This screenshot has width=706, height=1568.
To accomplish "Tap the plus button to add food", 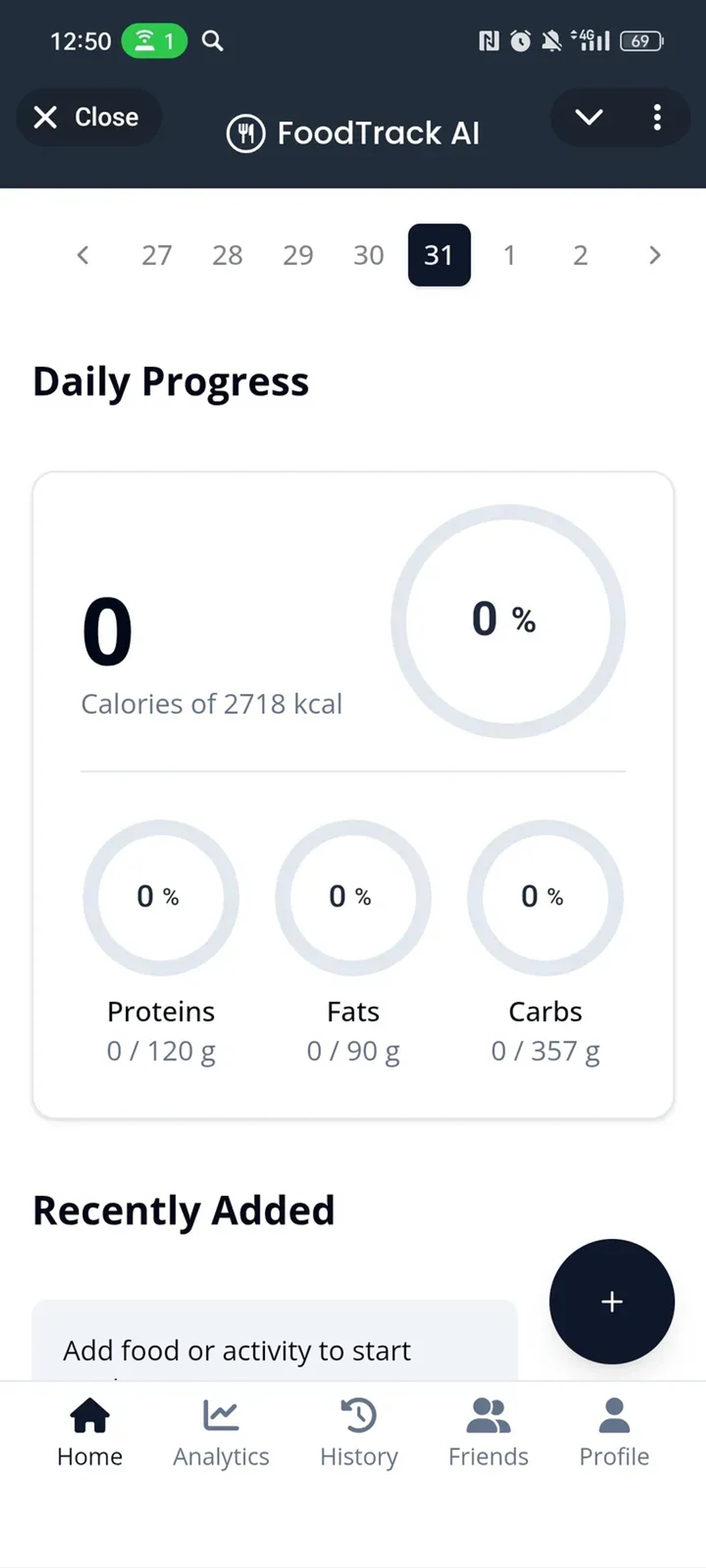I will coord(612,1301).
